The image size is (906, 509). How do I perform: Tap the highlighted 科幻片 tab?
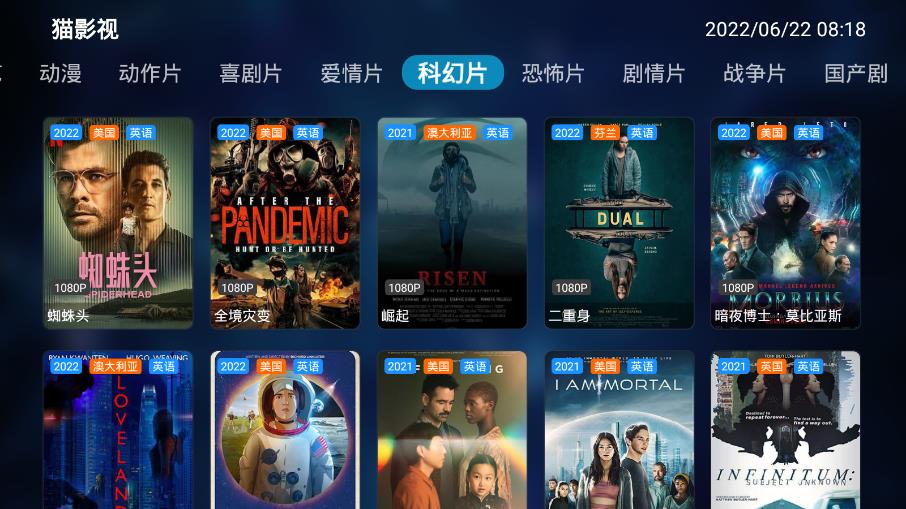tap(452, 73)
